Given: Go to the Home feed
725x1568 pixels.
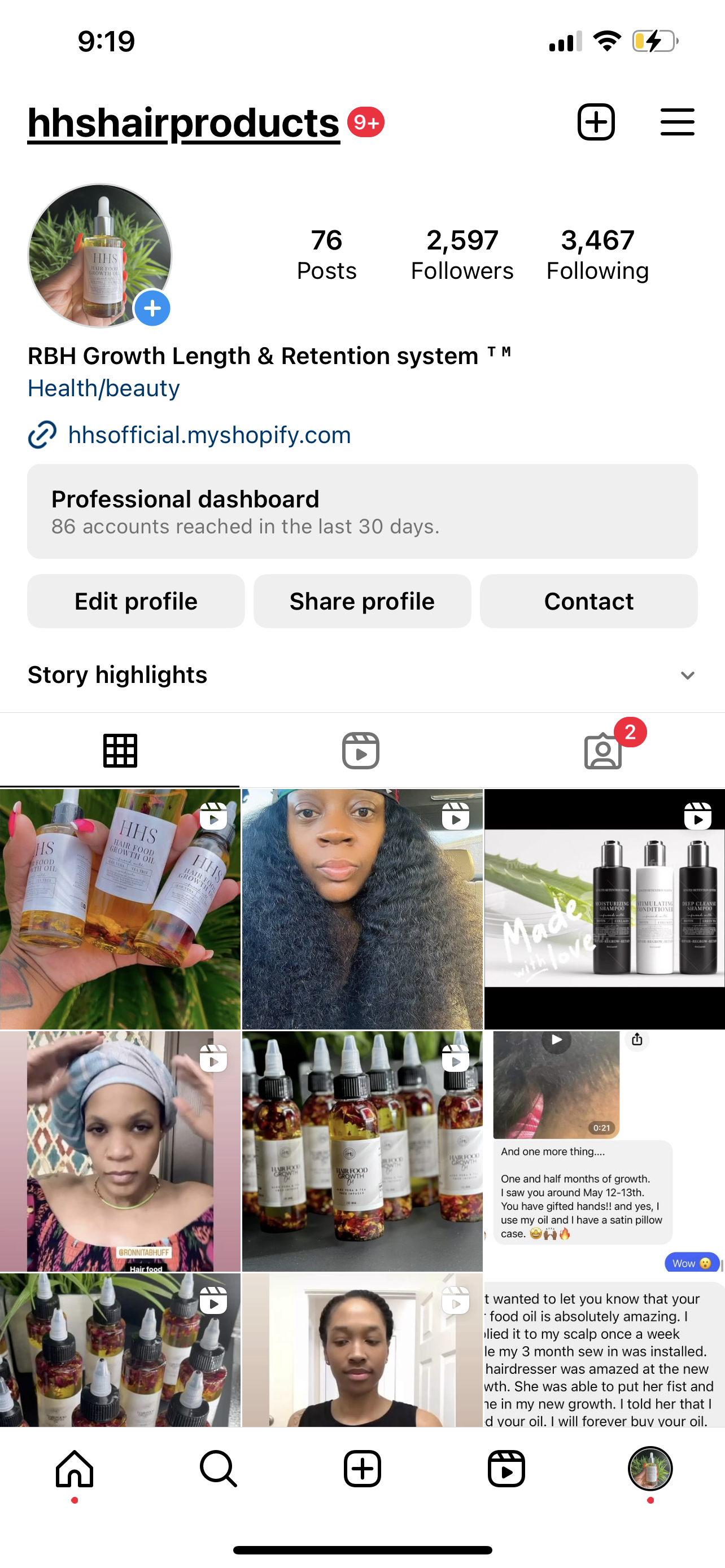Looking at the screenshot, I should tap(75, 1469).
